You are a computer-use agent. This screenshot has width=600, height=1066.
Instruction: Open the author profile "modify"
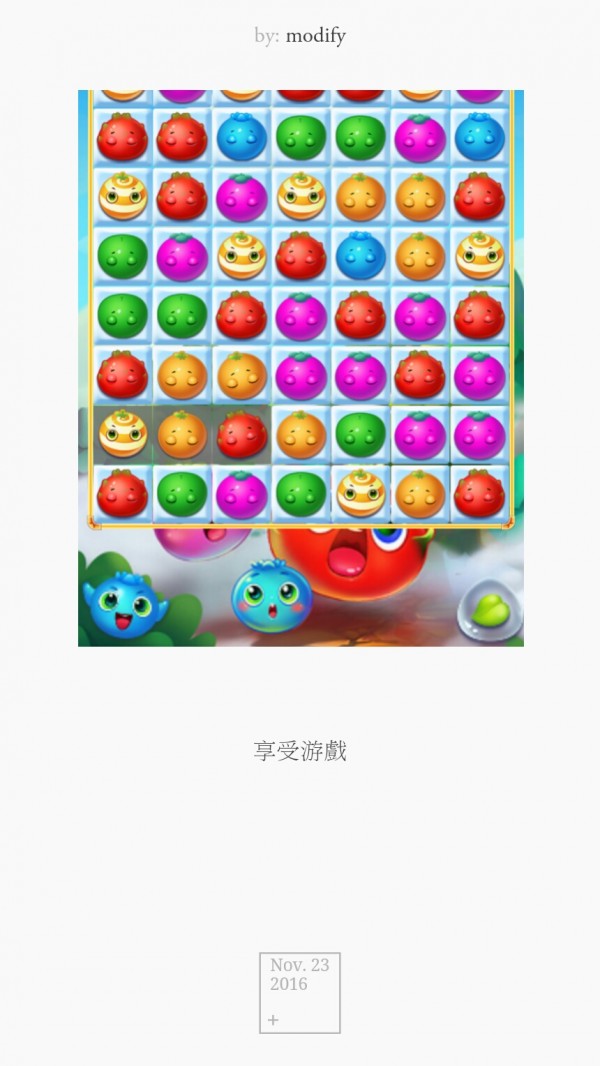315,36
